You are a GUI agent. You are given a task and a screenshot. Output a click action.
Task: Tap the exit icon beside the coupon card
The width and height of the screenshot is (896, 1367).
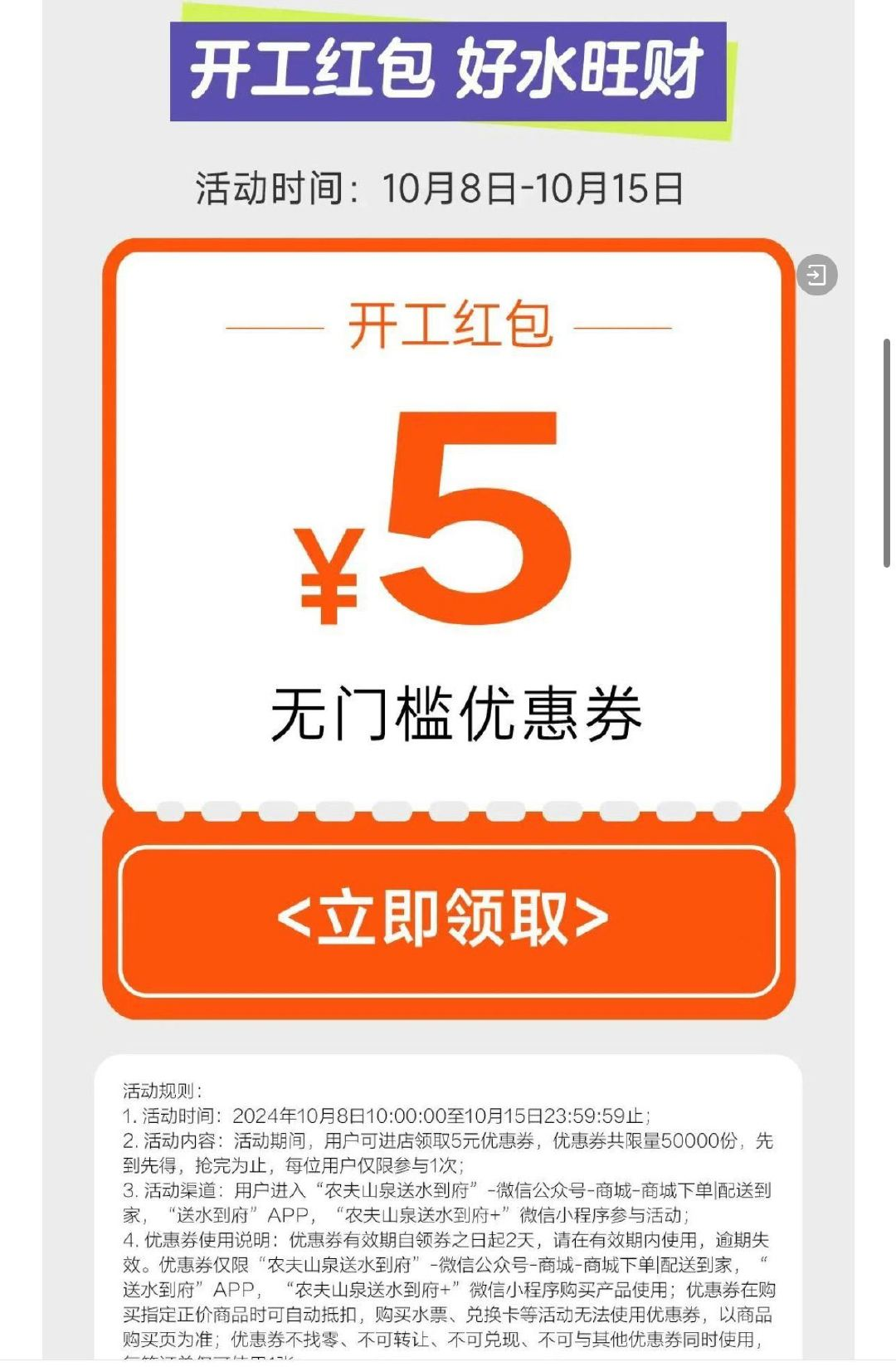(816, 275)
